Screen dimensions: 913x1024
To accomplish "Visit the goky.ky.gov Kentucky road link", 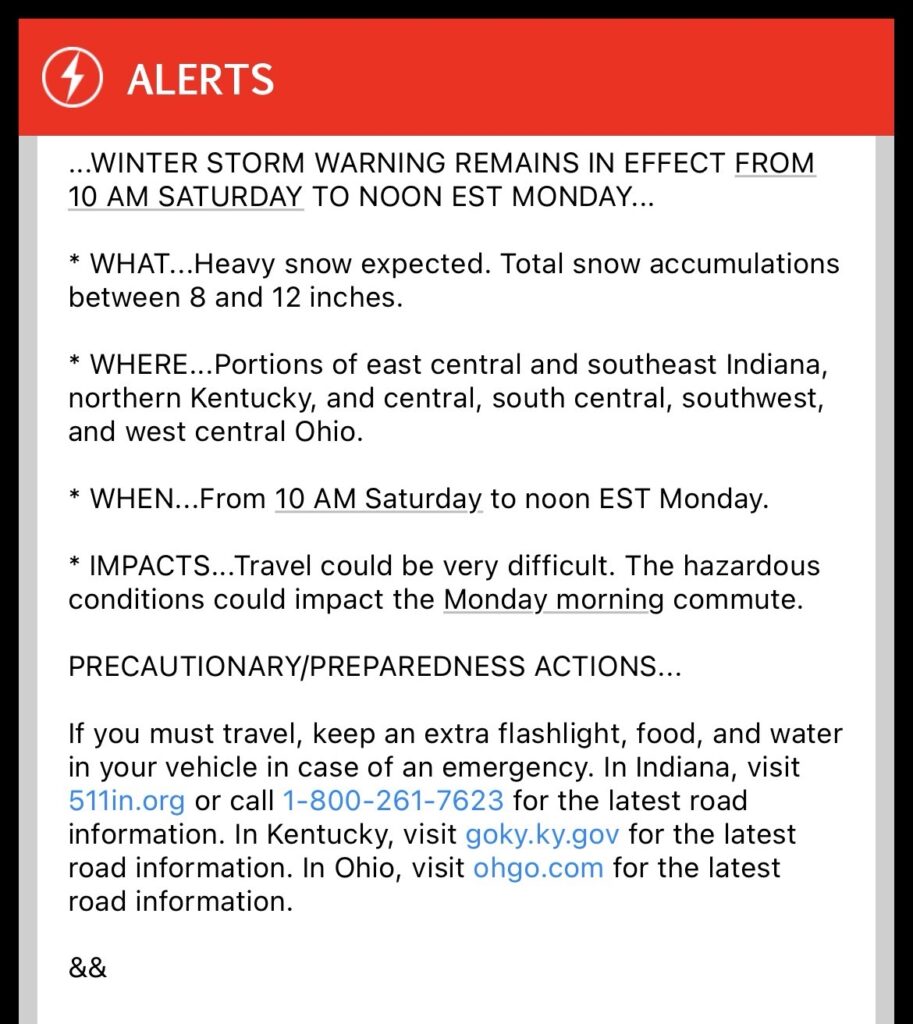I will (x=542, y=834).
